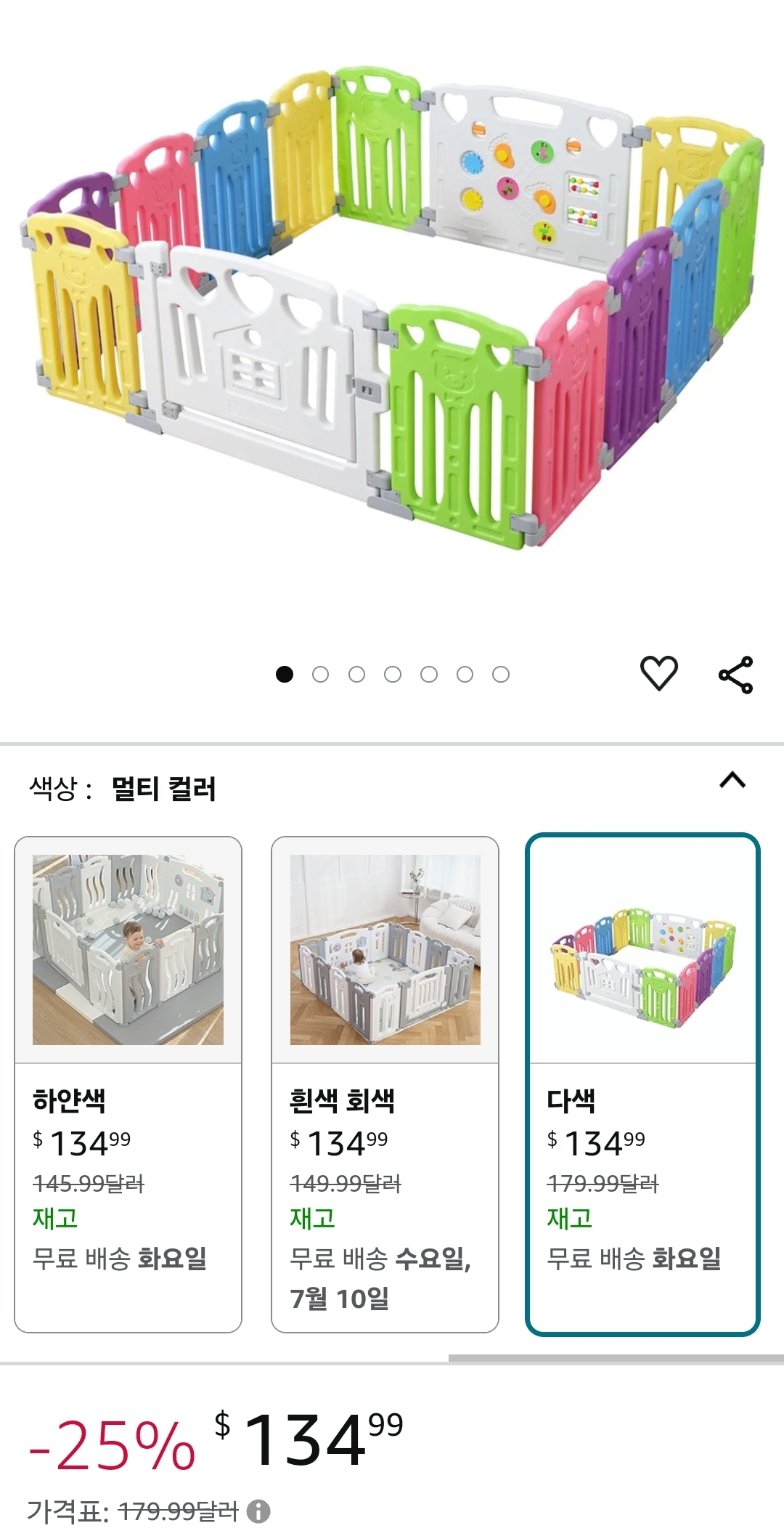Share this playpen product

coord(735,675)
